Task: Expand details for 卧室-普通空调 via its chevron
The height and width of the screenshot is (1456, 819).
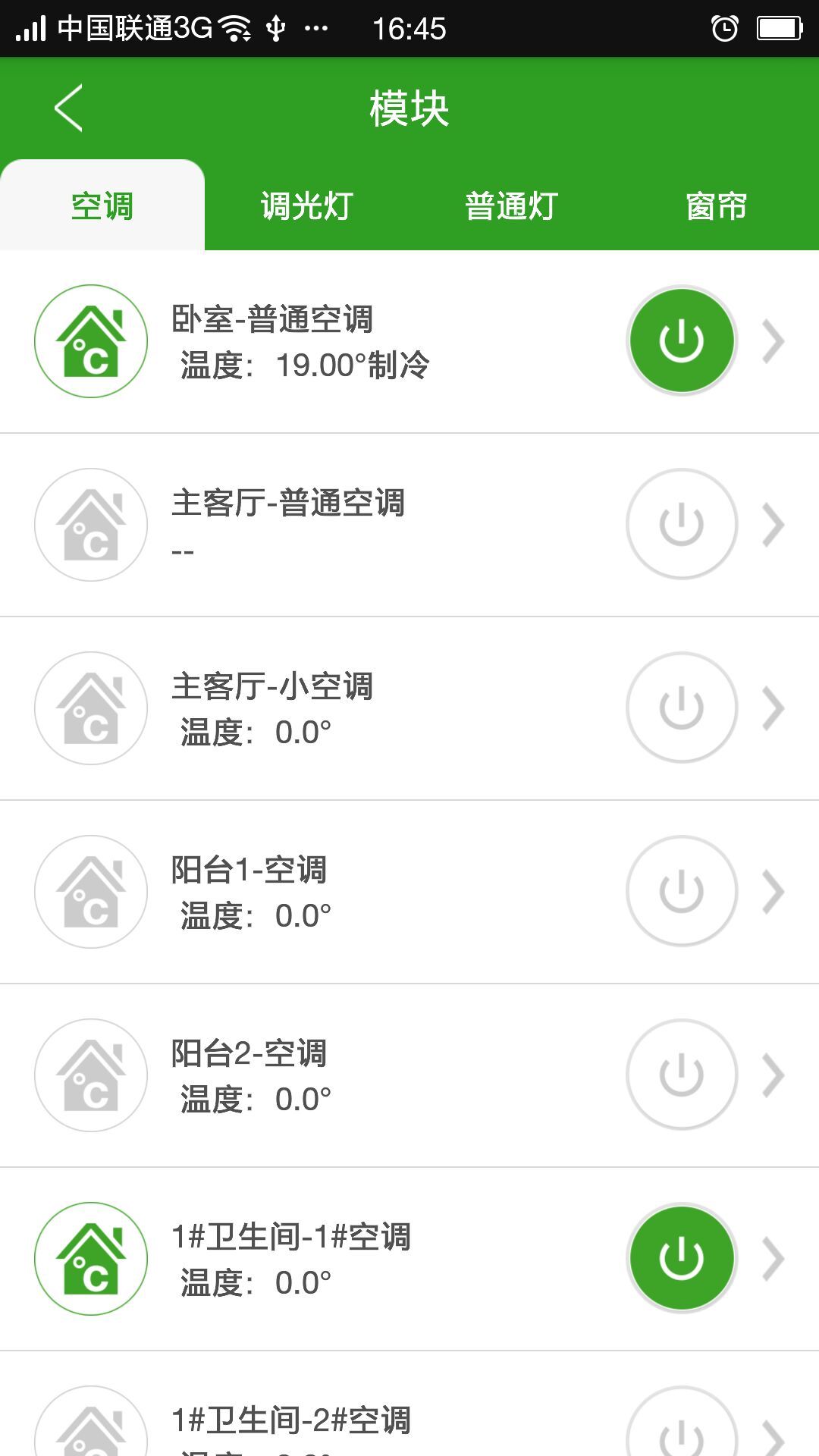Action: point(775,340)
